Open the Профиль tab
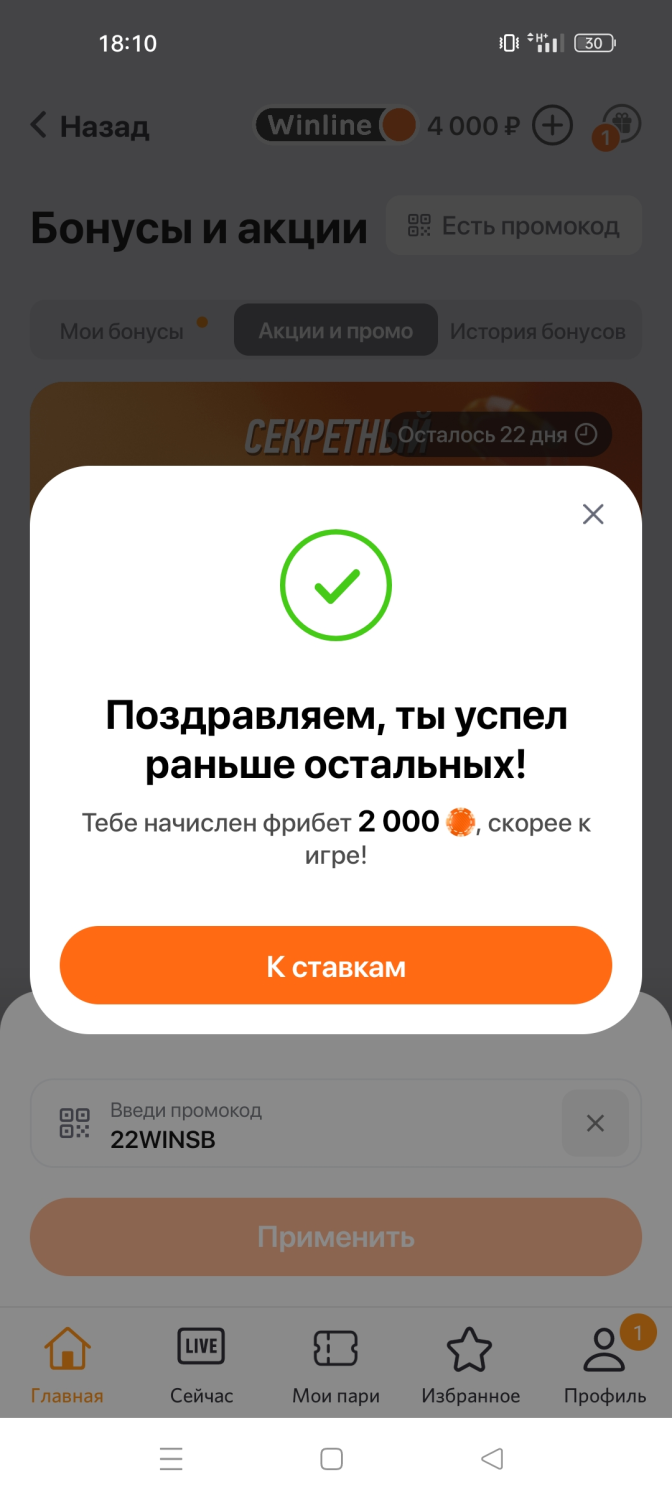The height and width of the screenshot is (1500, 672). 604,1365
